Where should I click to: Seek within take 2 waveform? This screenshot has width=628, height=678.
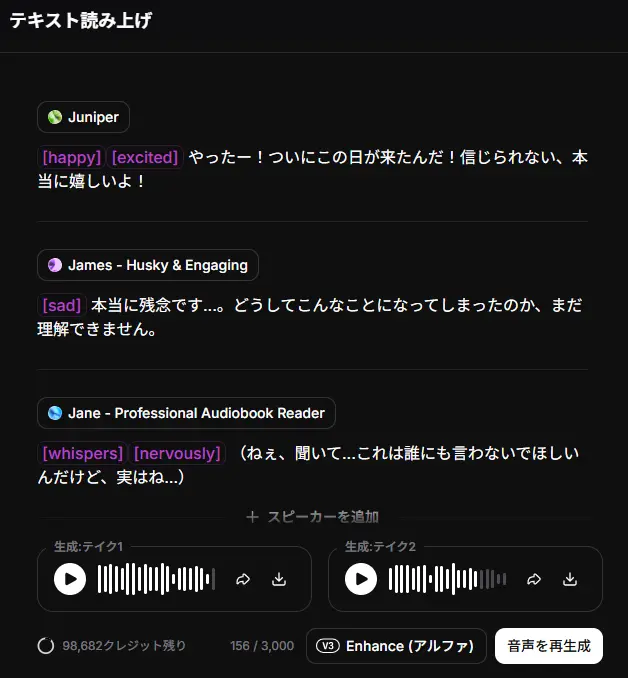click(x=447, y=579)
